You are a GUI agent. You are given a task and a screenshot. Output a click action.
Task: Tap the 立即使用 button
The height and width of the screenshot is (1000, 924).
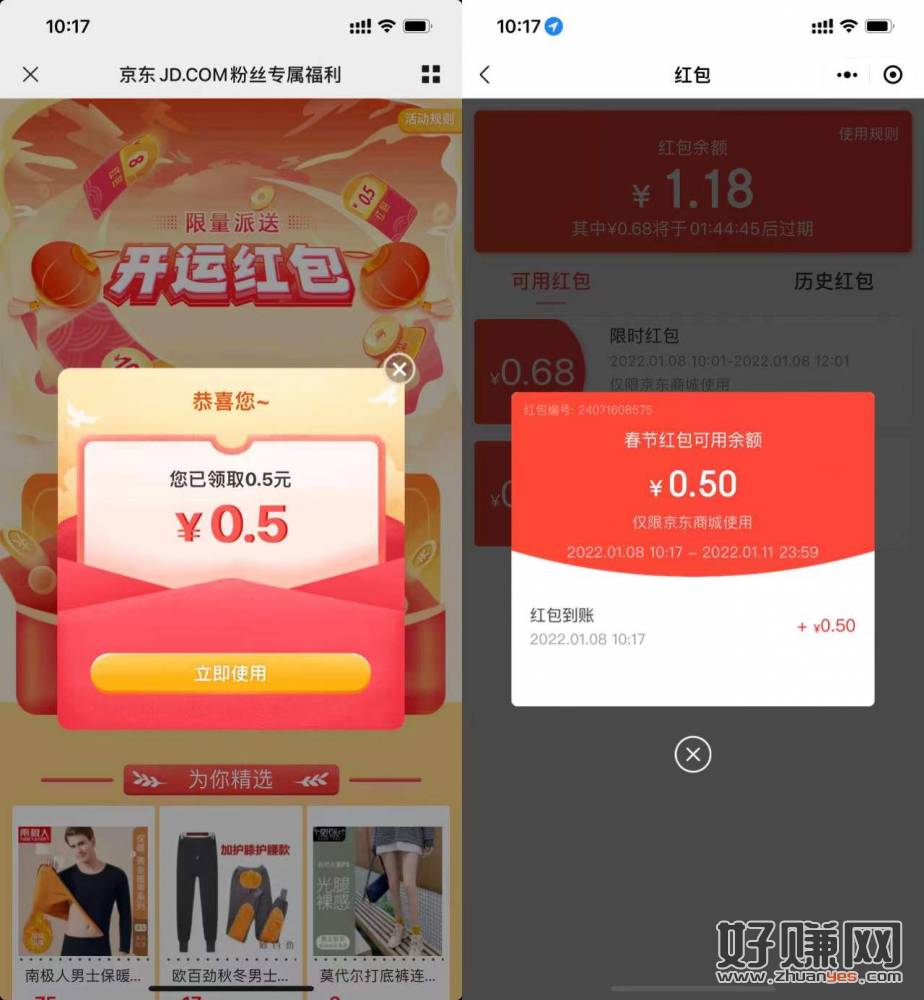231,673
